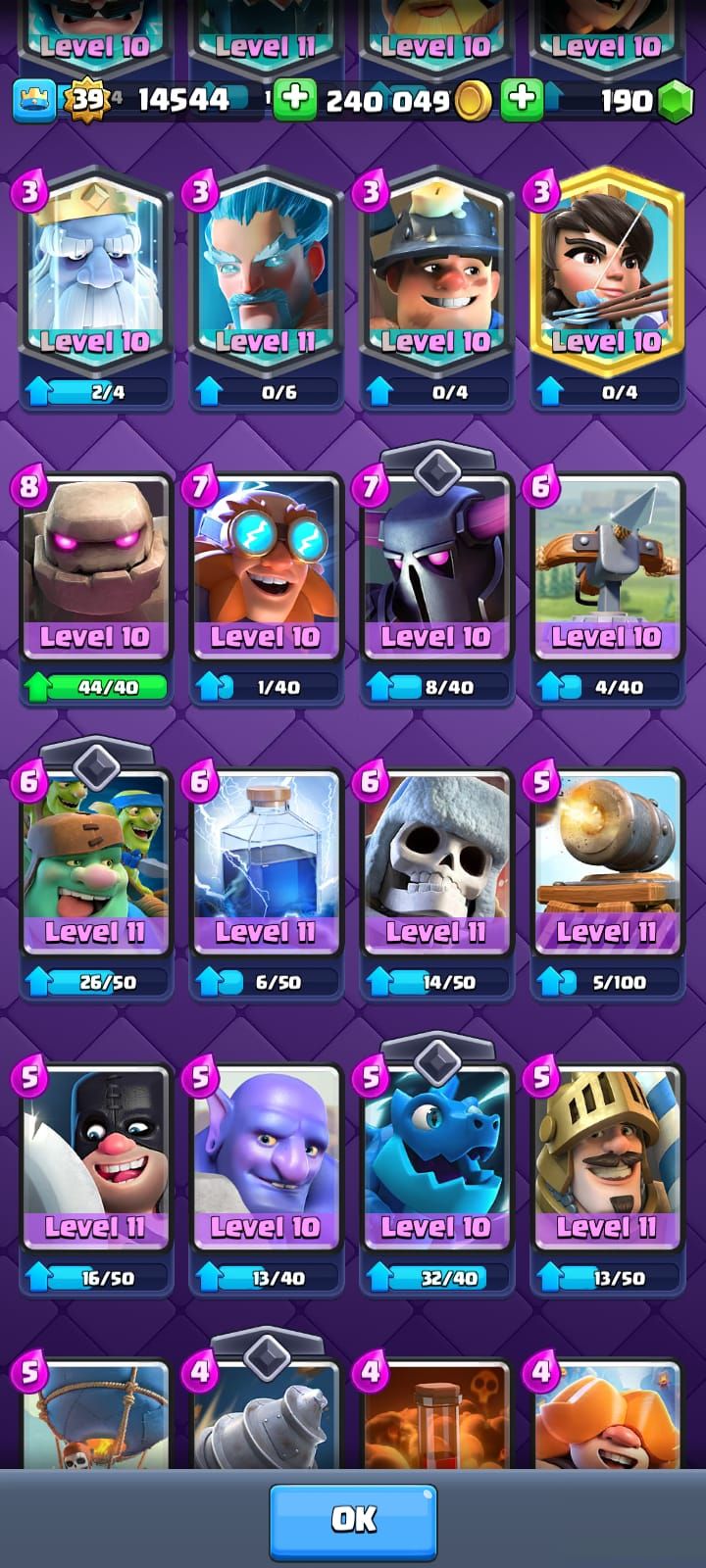The width and height of the screenshot is (706, 1568).
Task: Open the Princess card
Action: click(606, 274)
